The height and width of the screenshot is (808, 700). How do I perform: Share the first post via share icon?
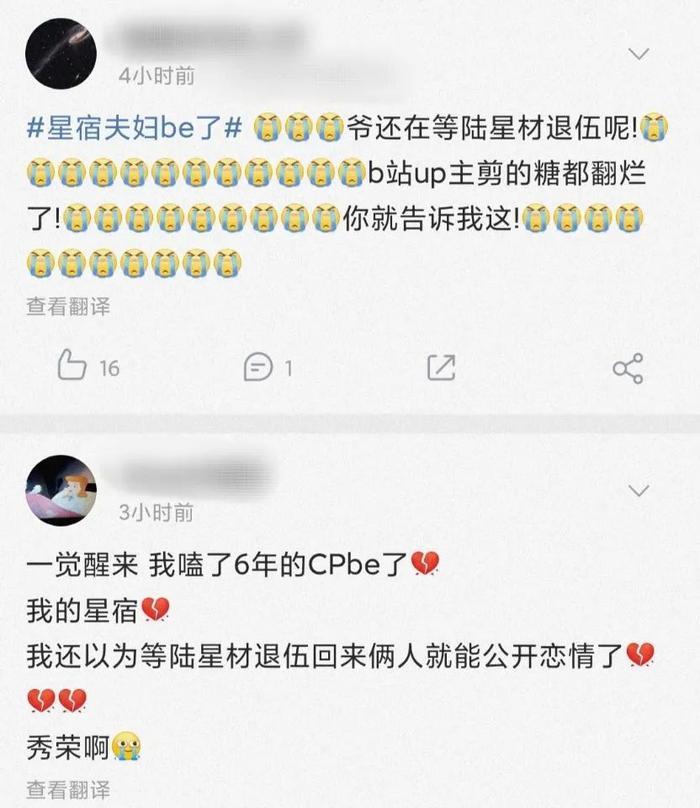627,367
